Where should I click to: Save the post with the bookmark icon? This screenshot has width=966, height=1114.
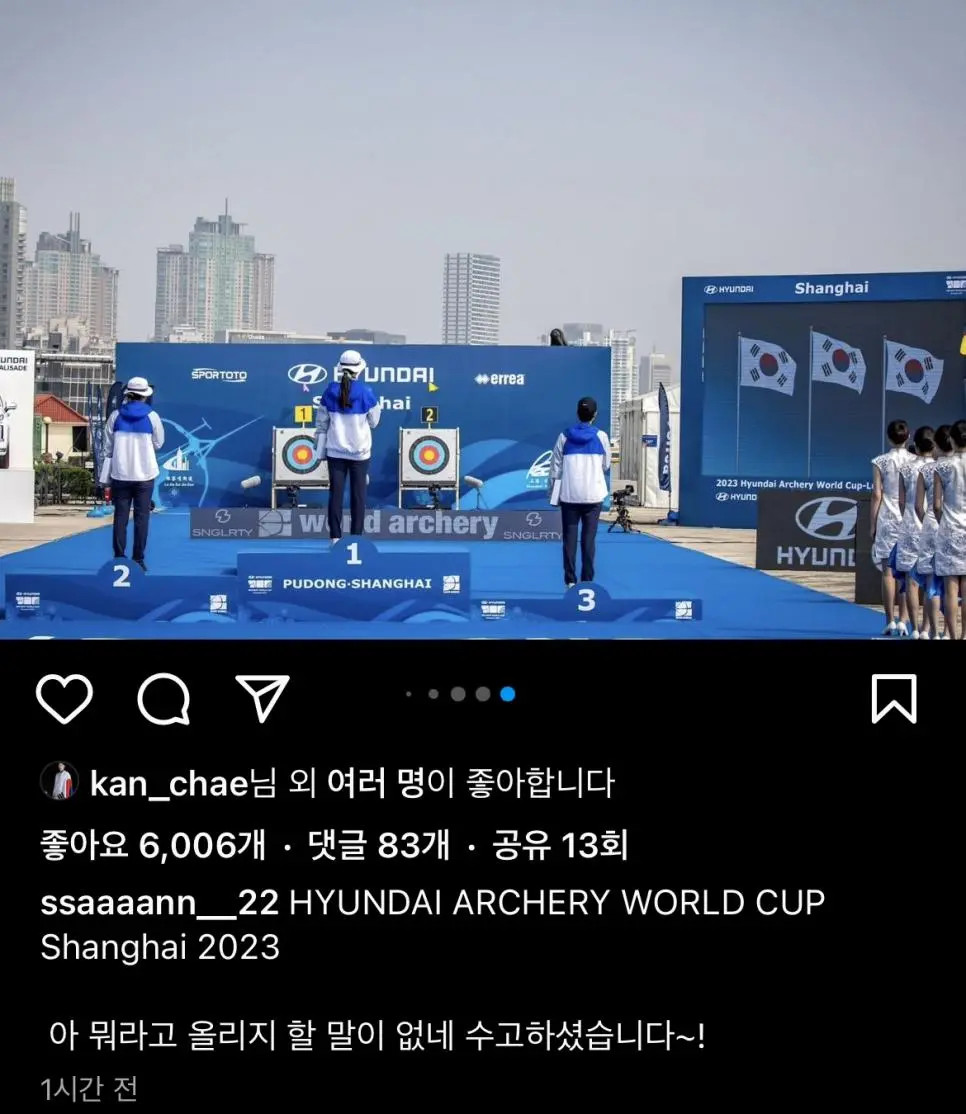click(x=893, y=698)
